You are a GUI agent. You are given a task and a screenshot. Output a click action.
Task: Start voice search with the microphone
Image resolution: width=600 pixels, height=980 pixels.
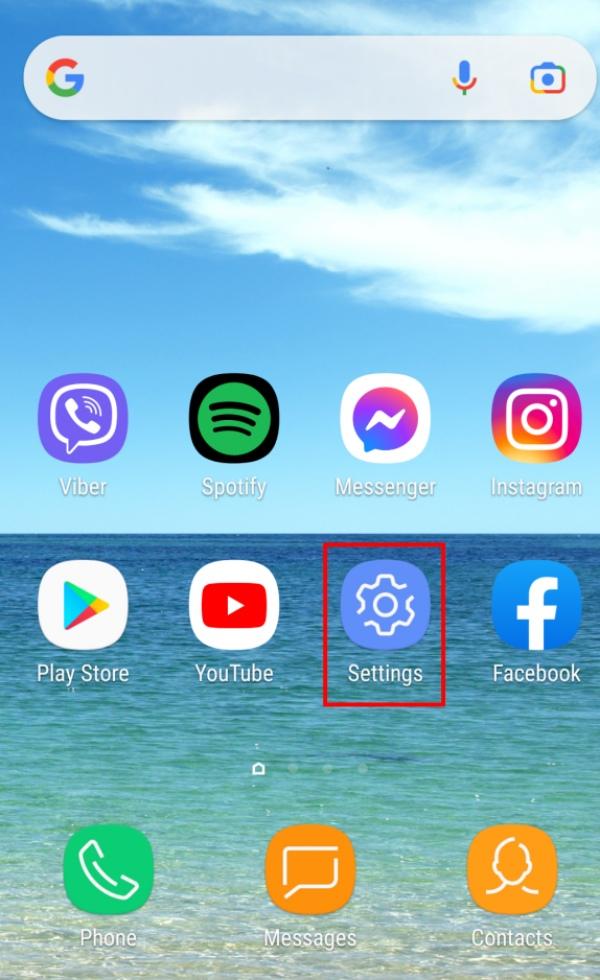464,78
